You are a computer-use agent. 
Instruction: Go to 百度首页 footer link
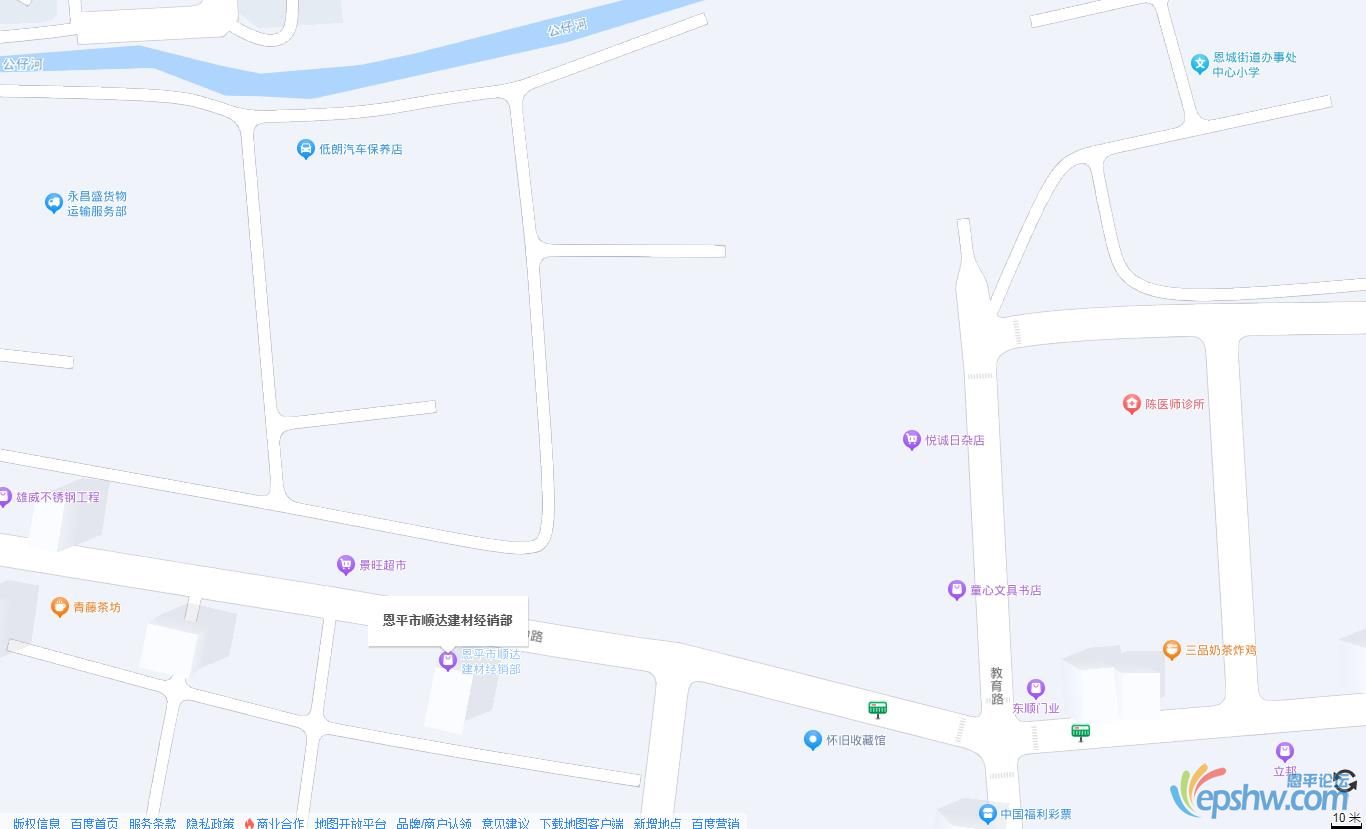94,823
